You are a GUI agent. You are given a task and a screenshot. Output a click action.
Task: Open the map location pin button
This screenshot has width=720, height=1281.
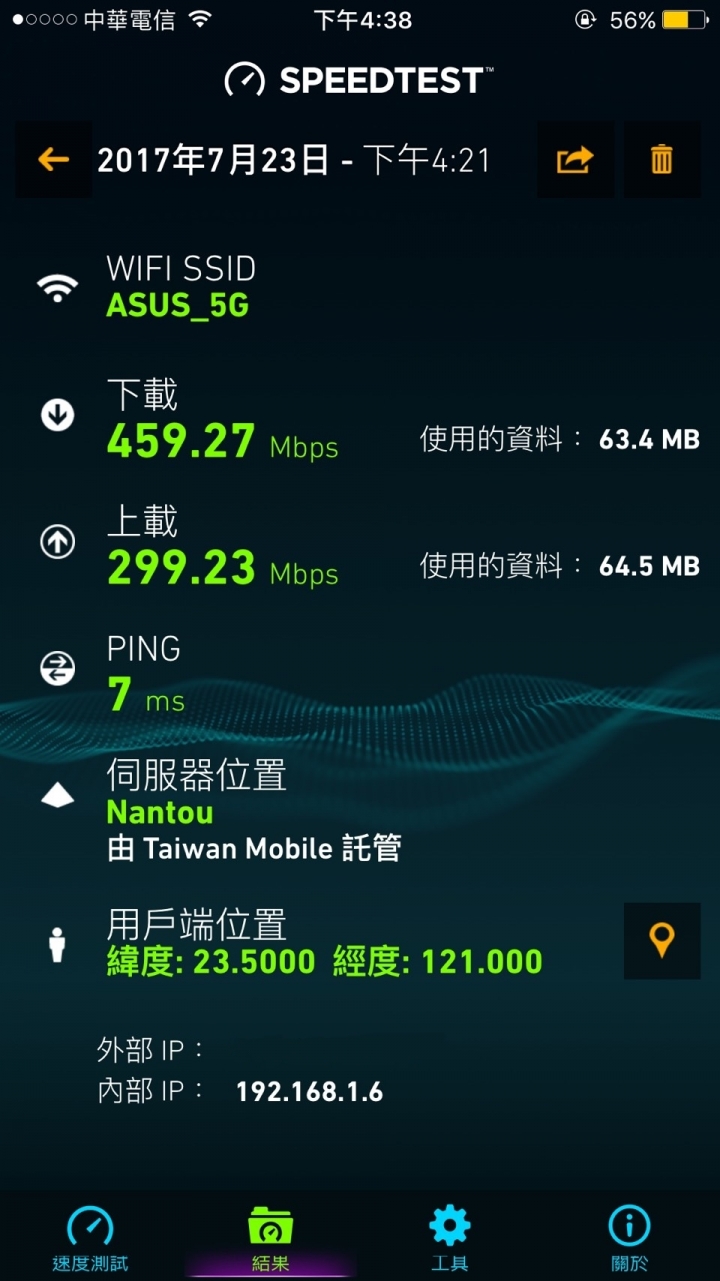(x=662, y=940)
